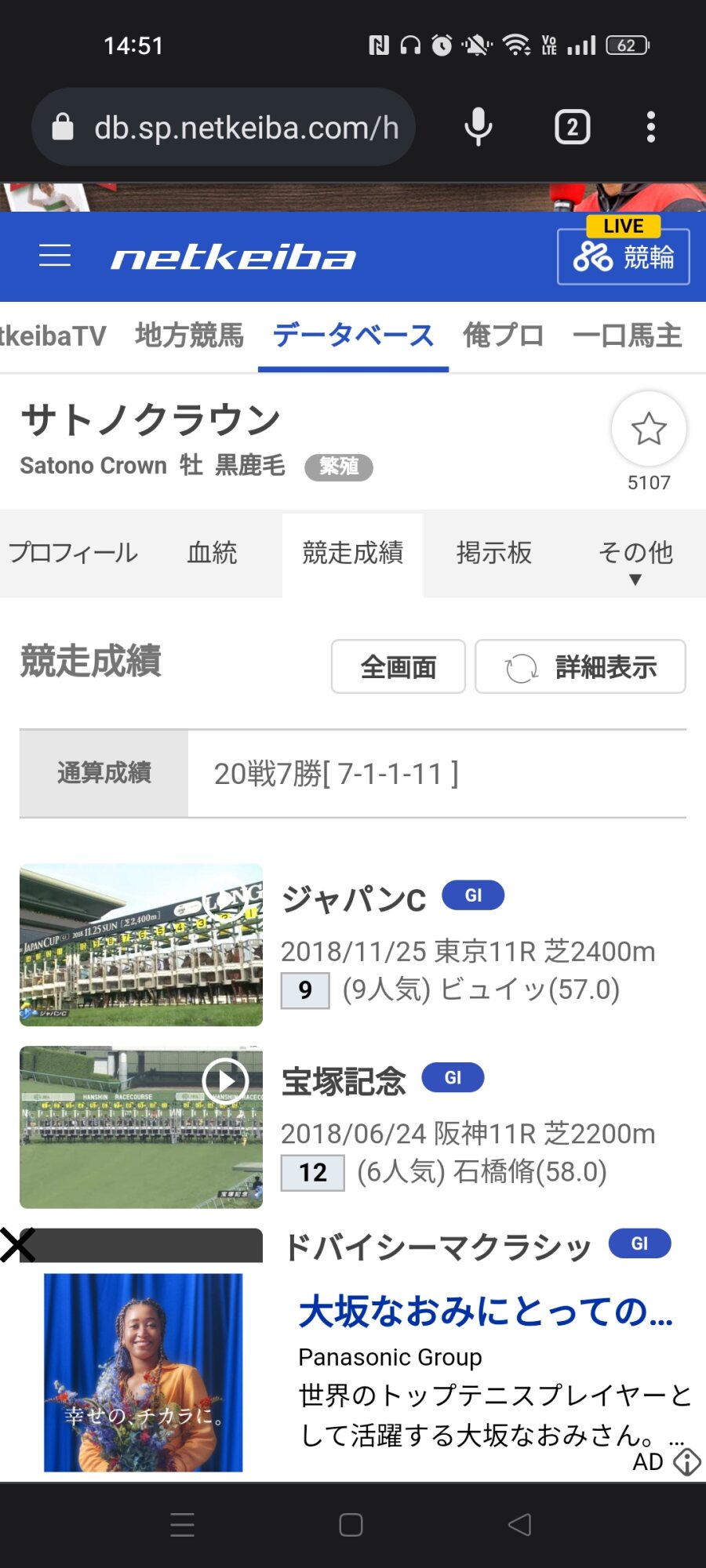The image size is (706, 1568).
Task: Switch to the 血統 tab
Action: pos(212,553)
